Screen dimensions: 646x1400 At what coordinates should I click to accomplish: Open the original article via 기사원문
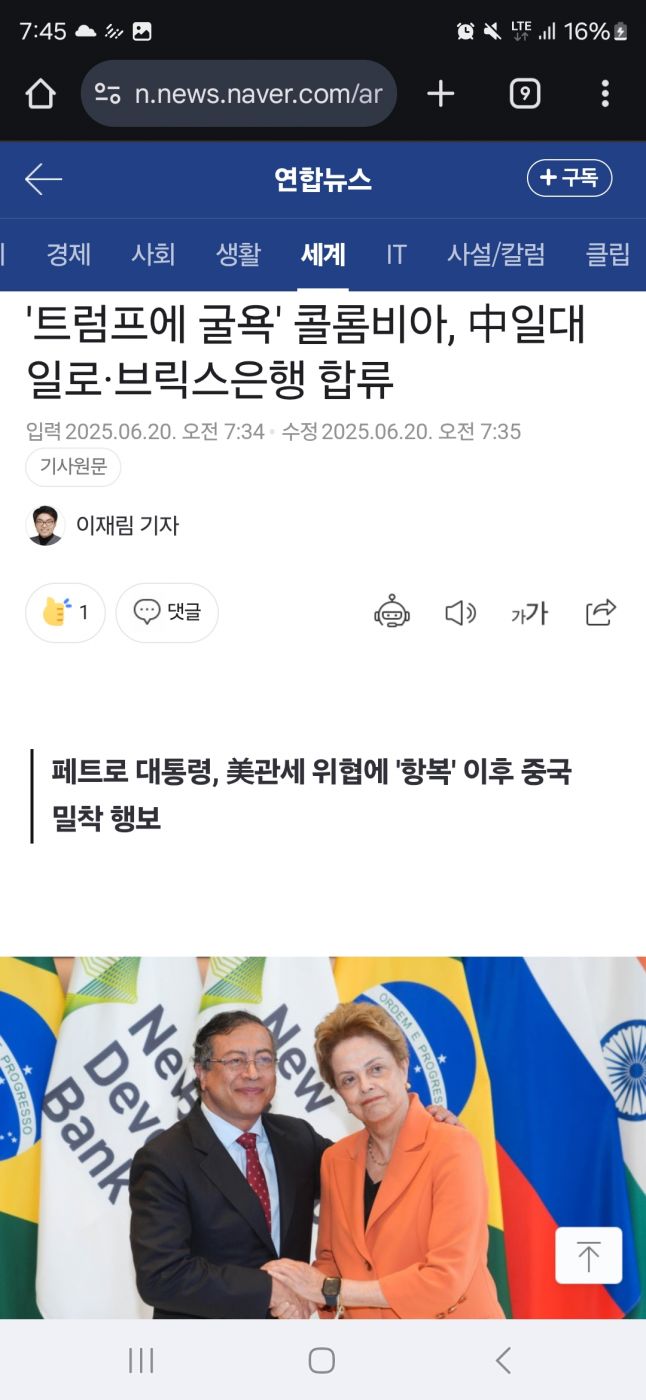(73, 467)
